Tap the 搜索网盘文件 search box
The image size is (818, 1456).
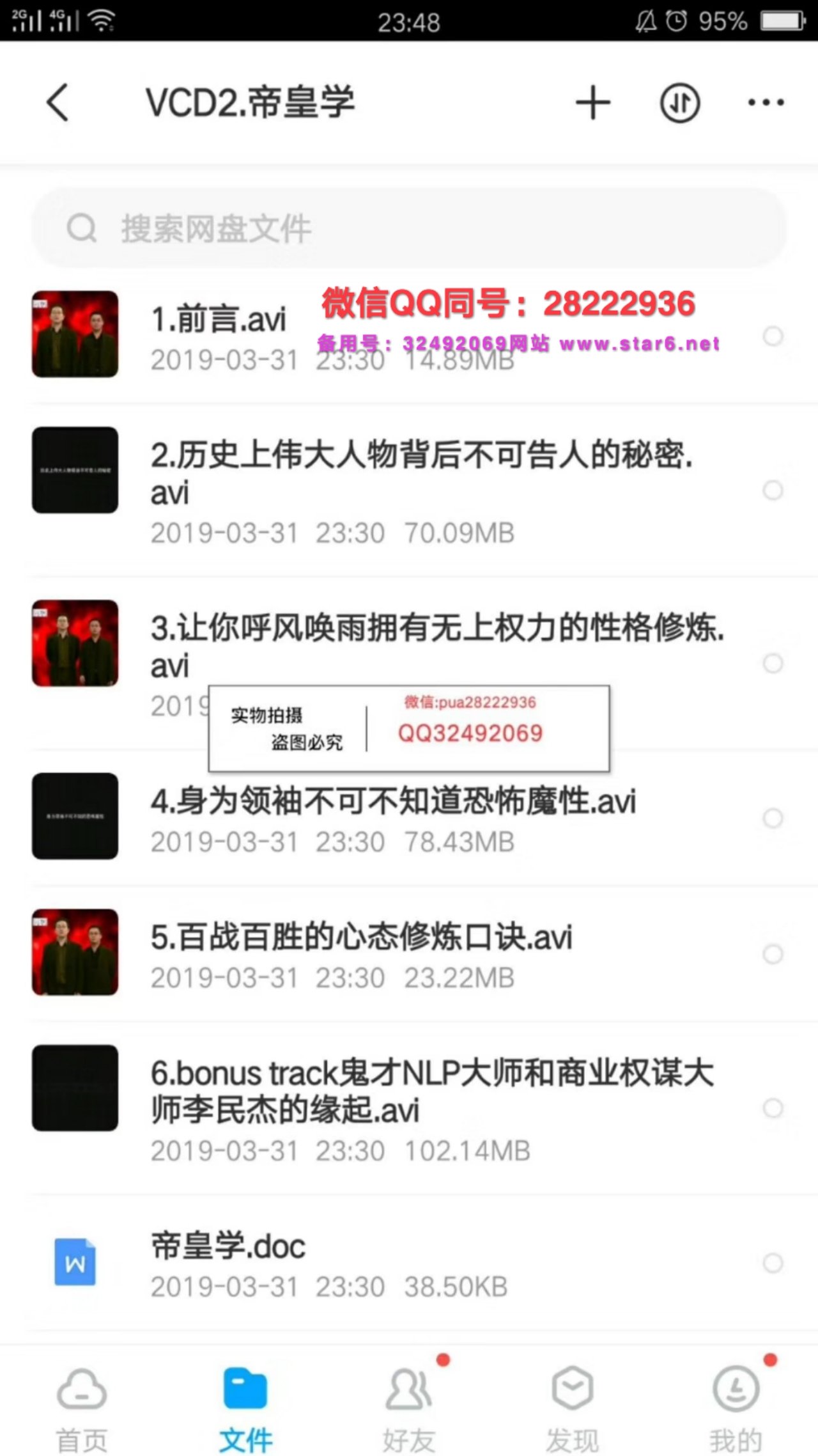coord(409,228)
